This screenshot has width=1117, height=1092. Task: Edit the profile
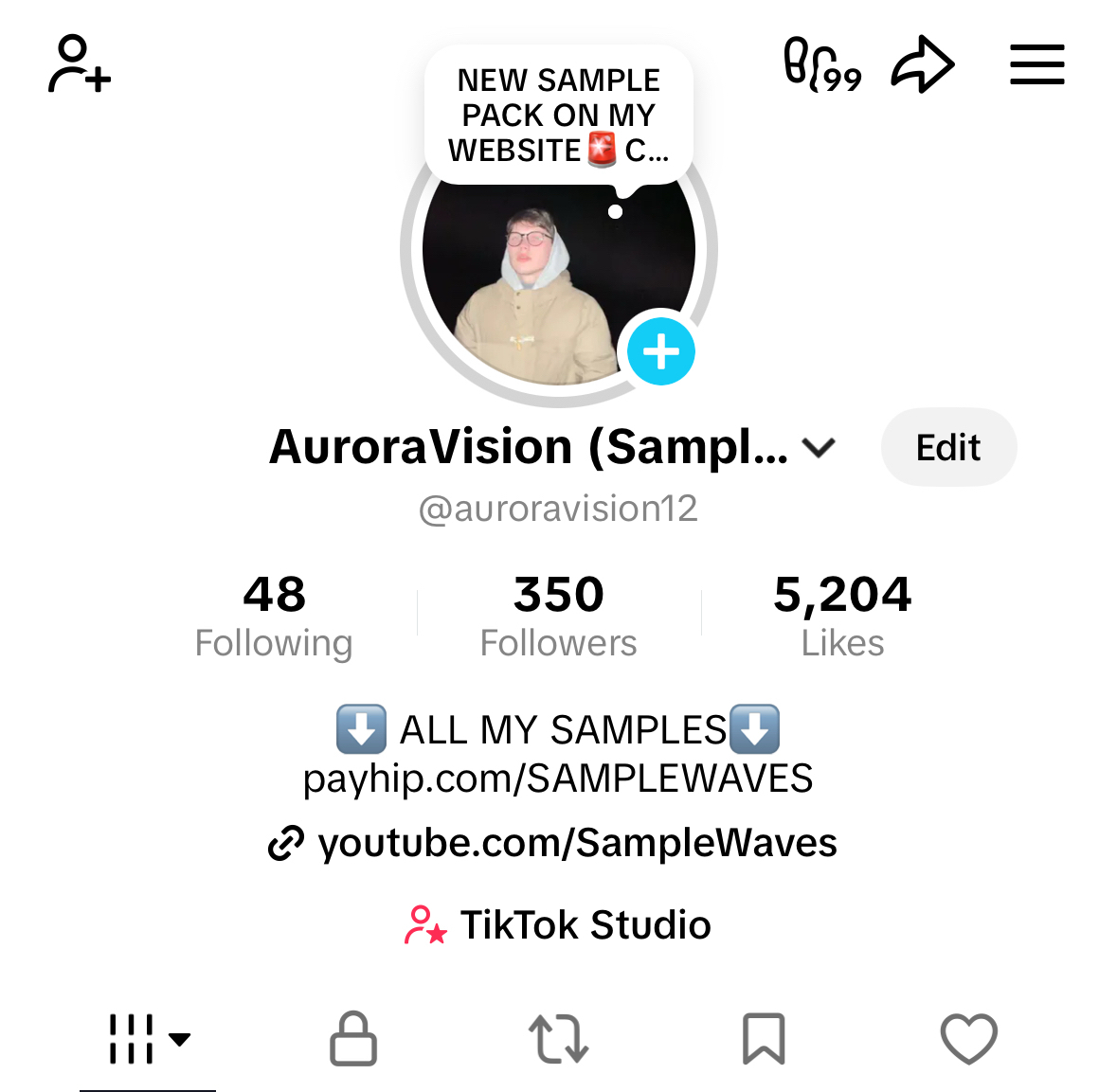tap(948, 447)
